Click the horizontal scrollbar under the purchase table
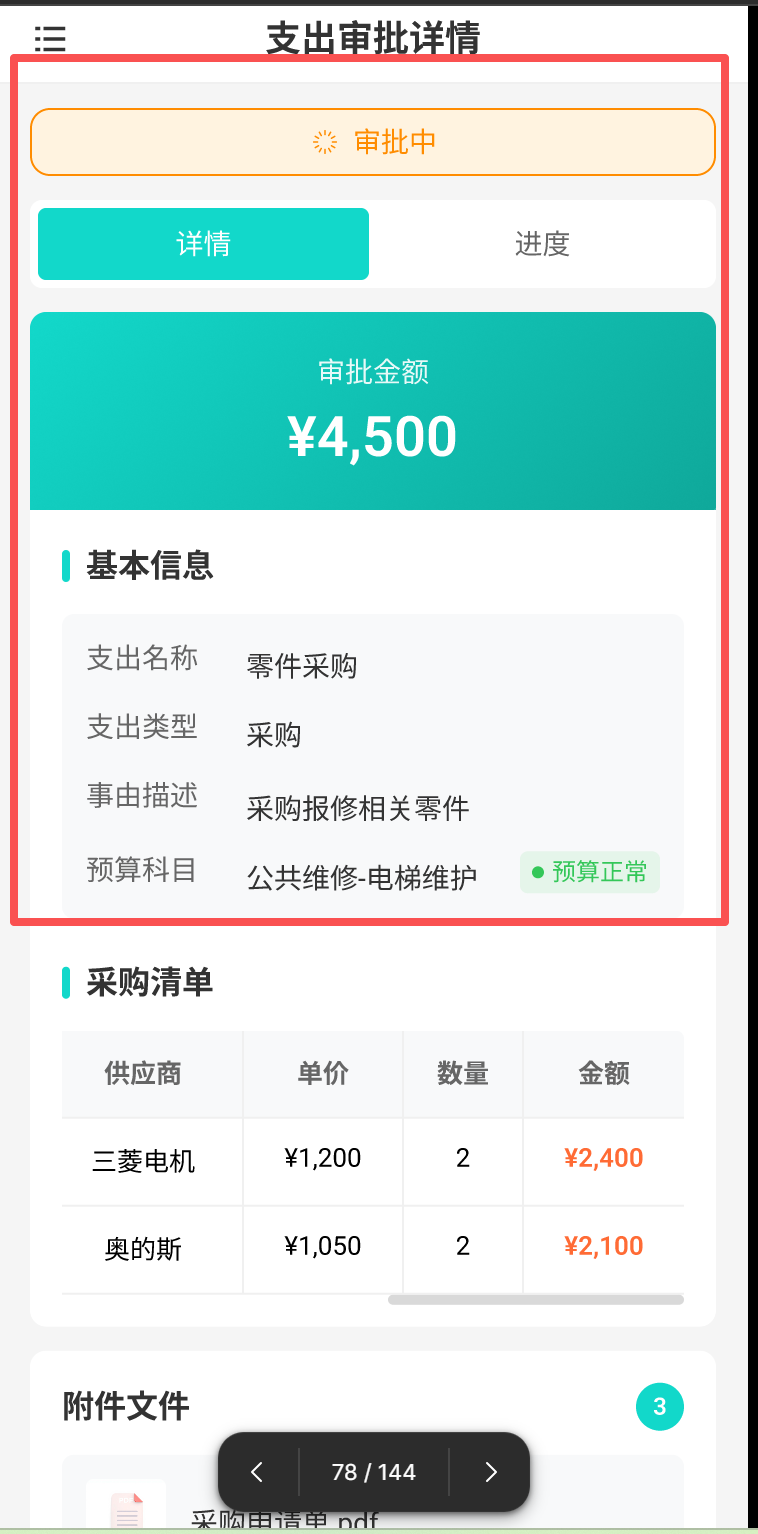 (x=537, y=1300)
